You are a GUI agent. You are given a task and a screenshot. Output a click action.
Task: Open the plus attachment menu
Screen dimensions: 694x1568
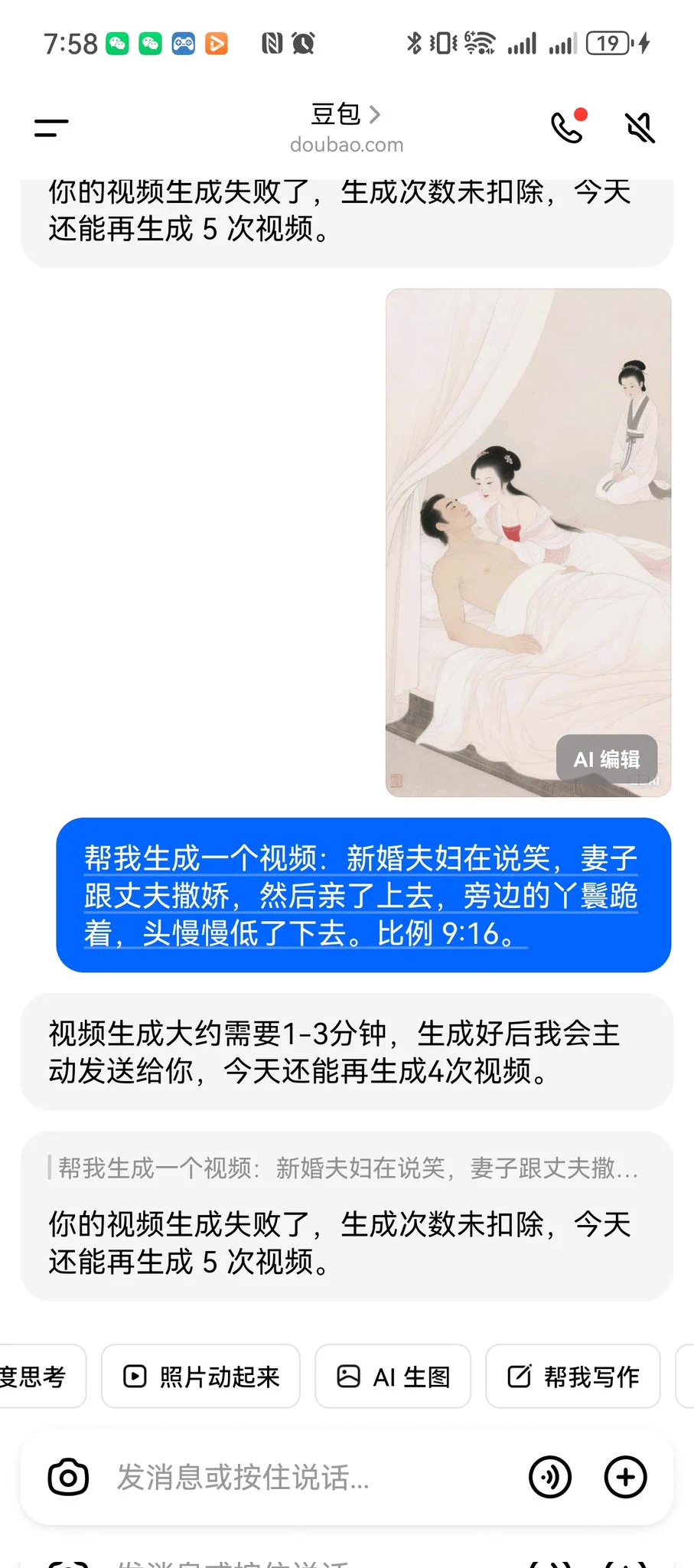pos(626,1477)
